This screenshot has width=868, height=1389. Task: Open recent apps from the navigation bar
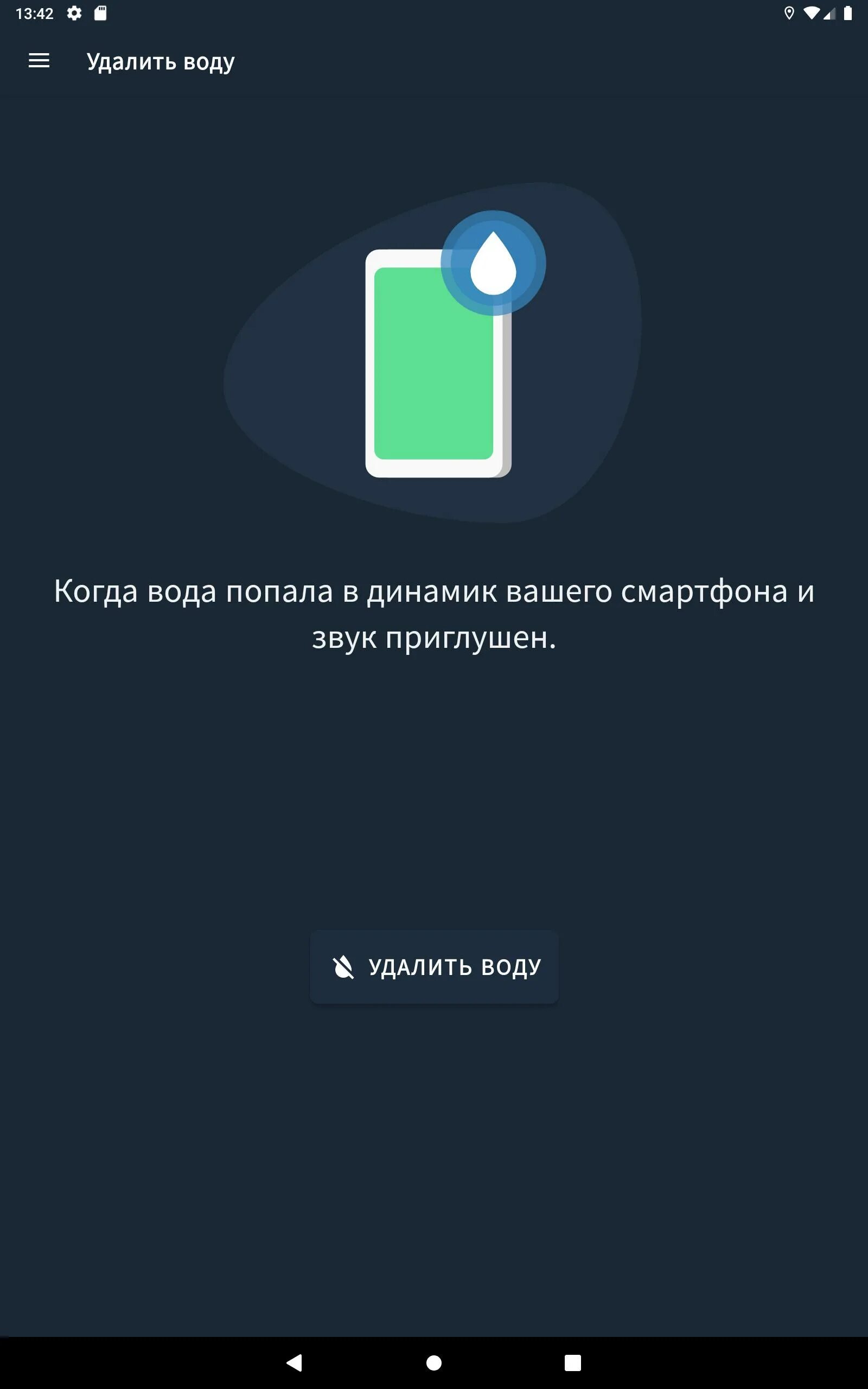click(572, 1362)
